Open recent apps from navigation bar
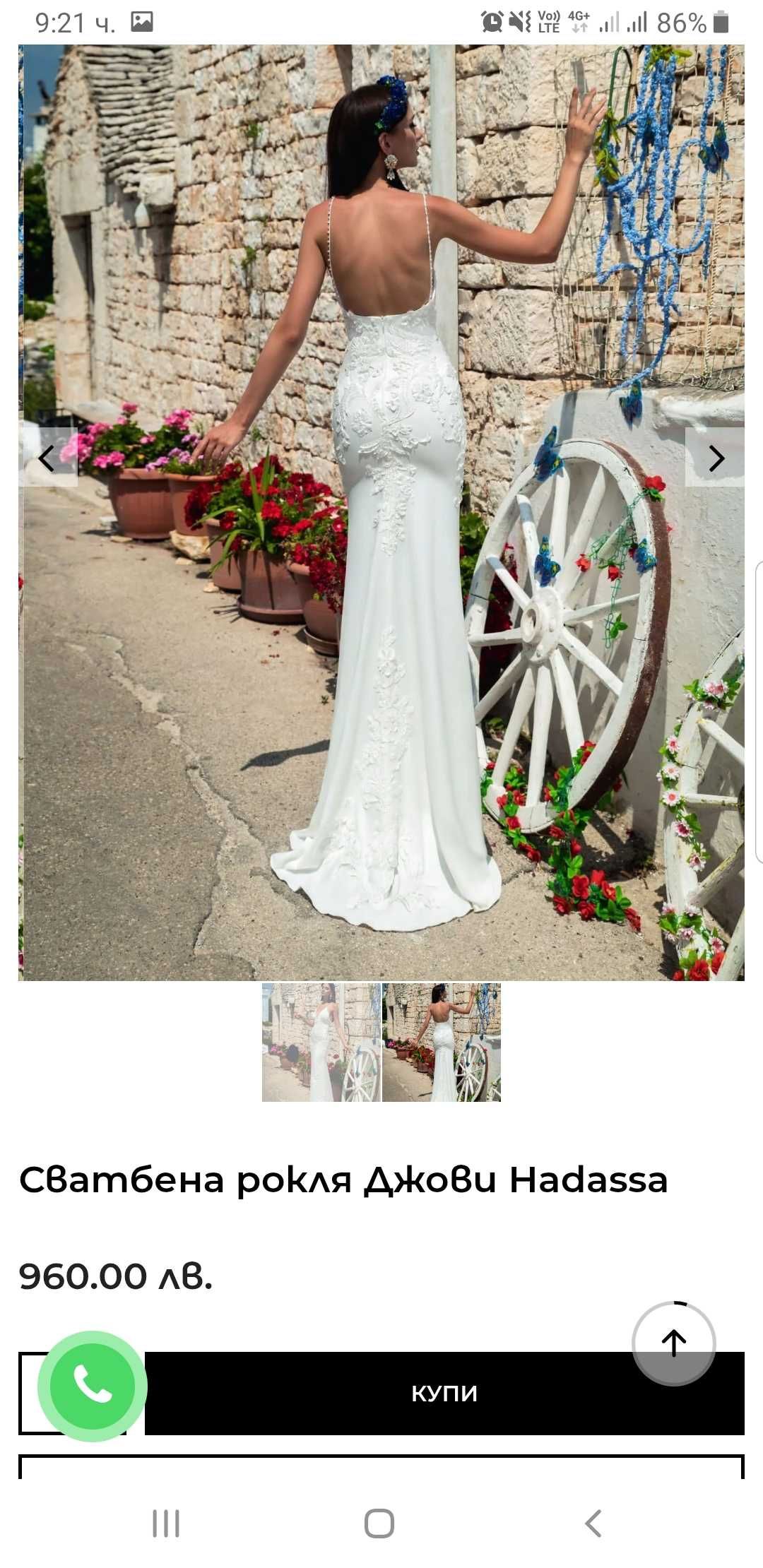The height and width of the screenshot is (1568, 763). 166,1524
